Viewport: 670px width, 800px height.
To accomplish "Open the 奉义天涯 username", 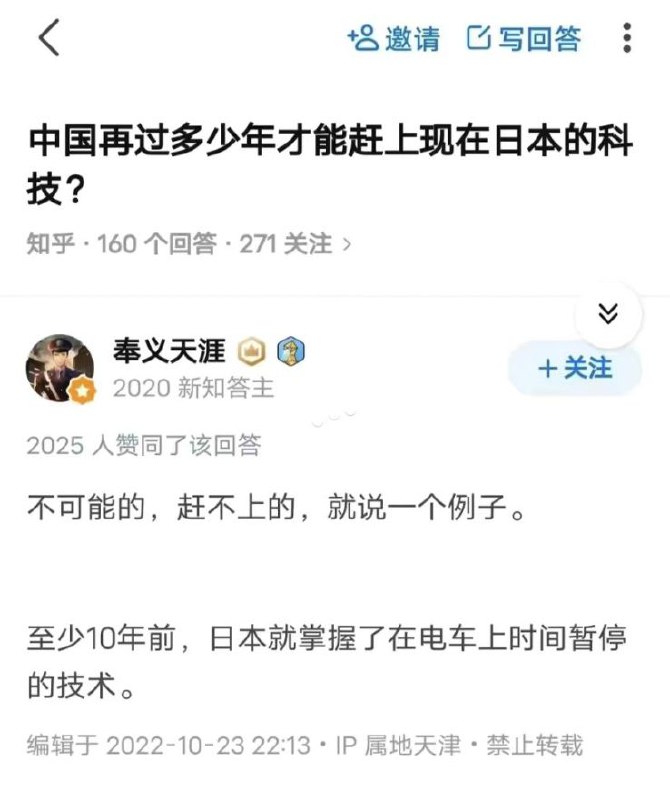I will tap(172, 351).
